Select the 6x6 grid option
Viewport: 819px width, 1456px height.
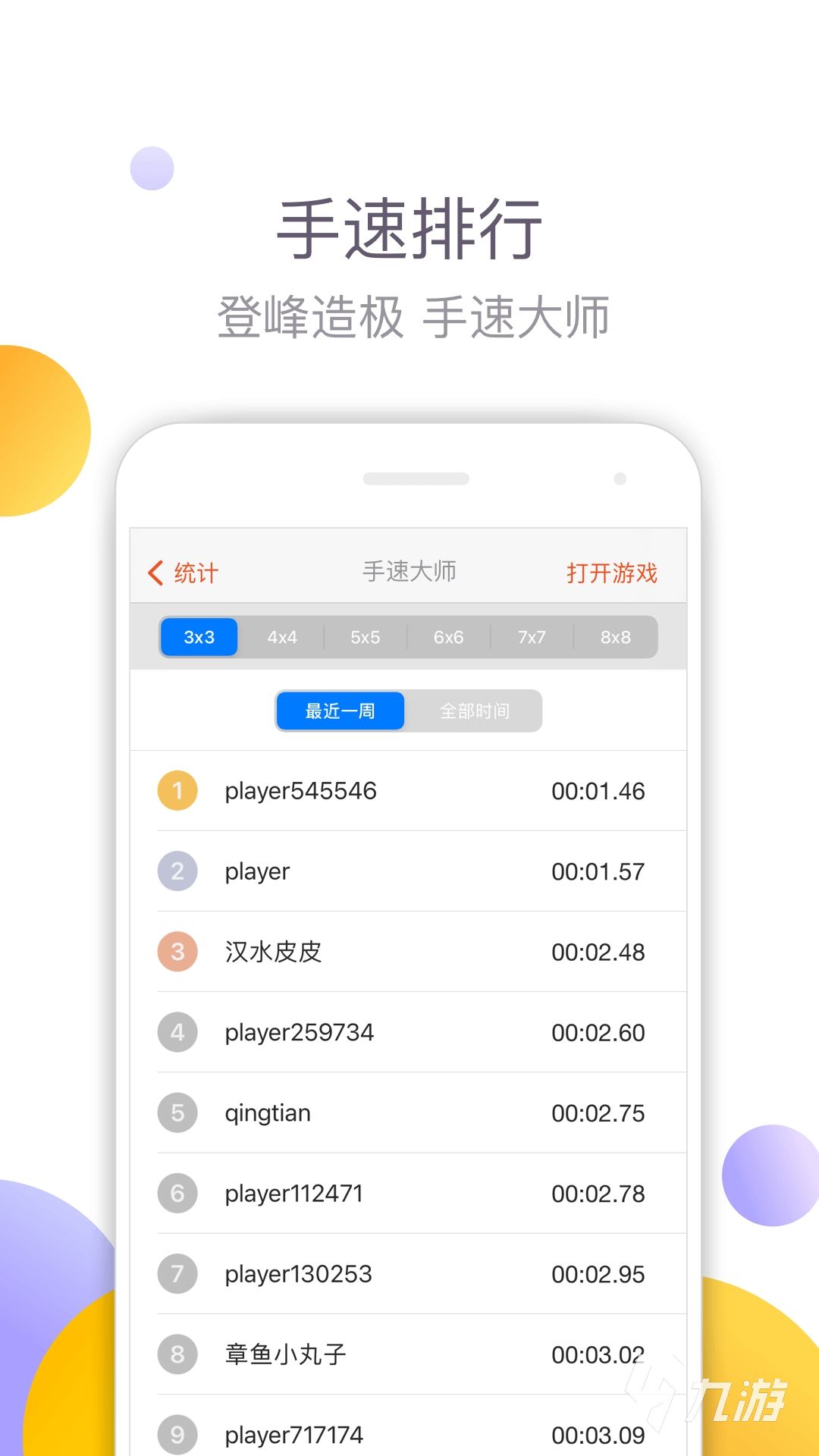pyautogui.click(x=448, y=637)
